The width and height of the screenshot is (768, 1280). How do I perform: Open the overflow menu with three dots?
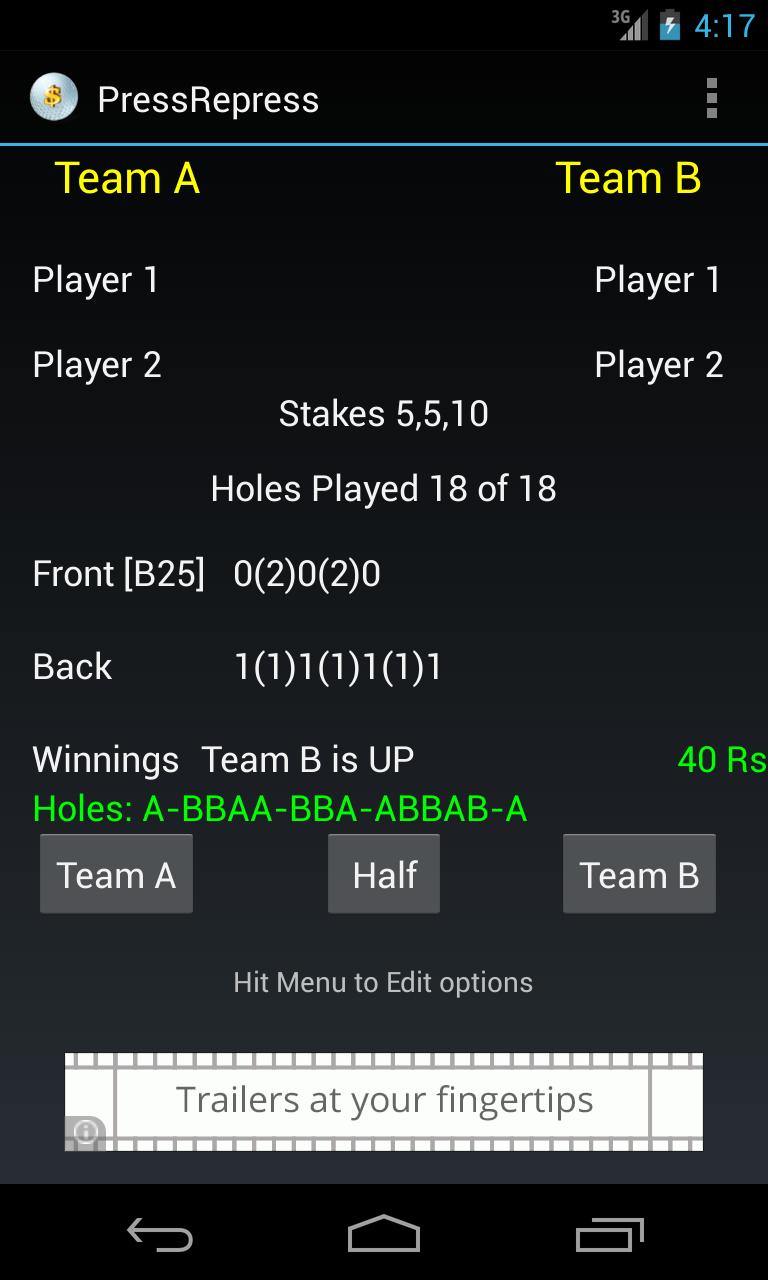(x=712, y=97)
